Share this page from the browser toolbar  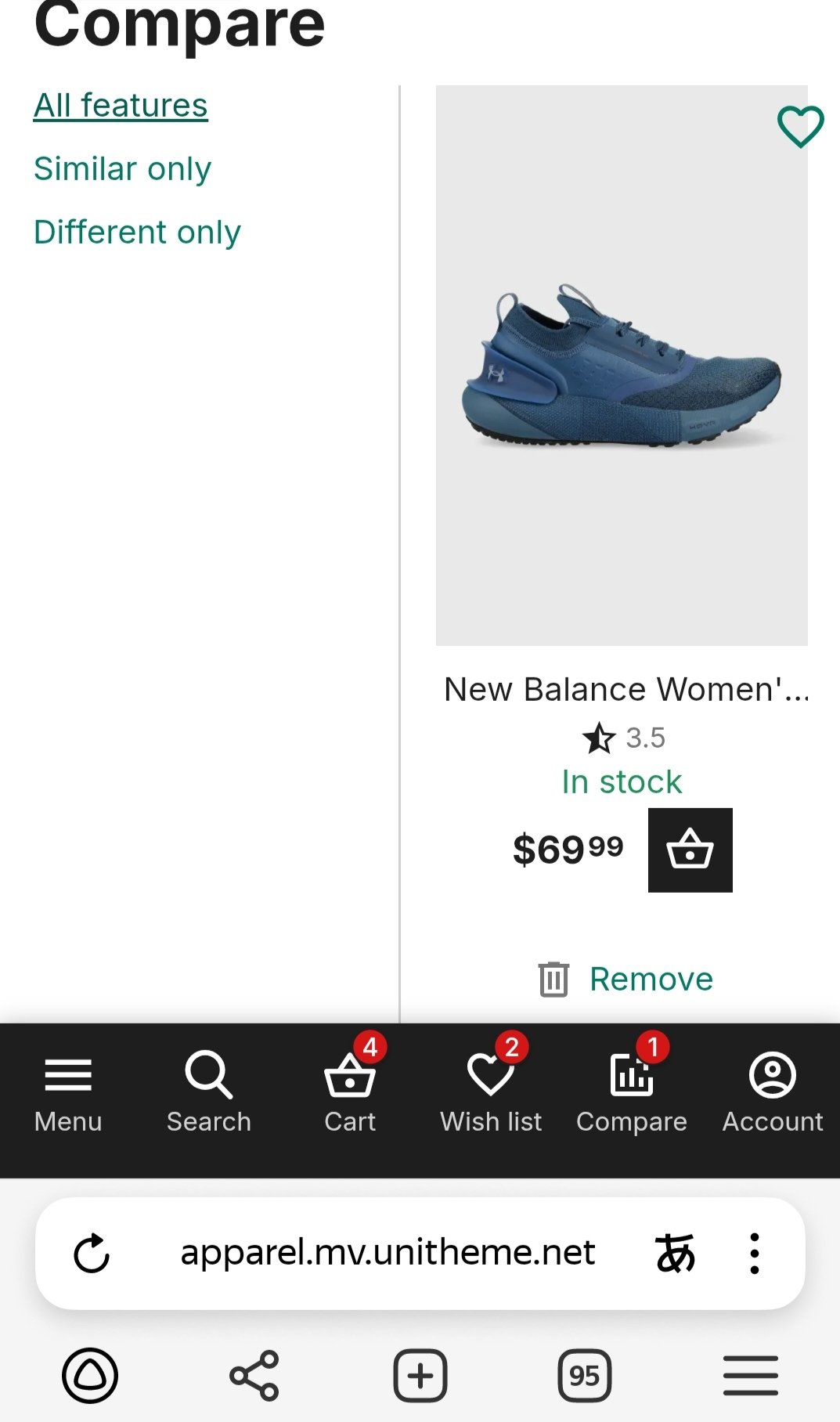tap(254, 1376)
